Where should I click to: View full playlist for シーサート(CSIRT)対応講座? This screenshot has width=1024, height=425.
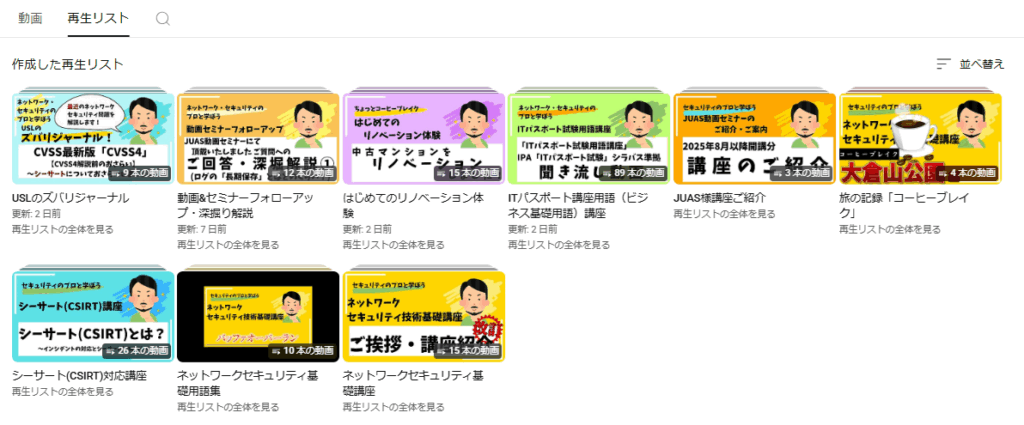[x=62, y=392]
